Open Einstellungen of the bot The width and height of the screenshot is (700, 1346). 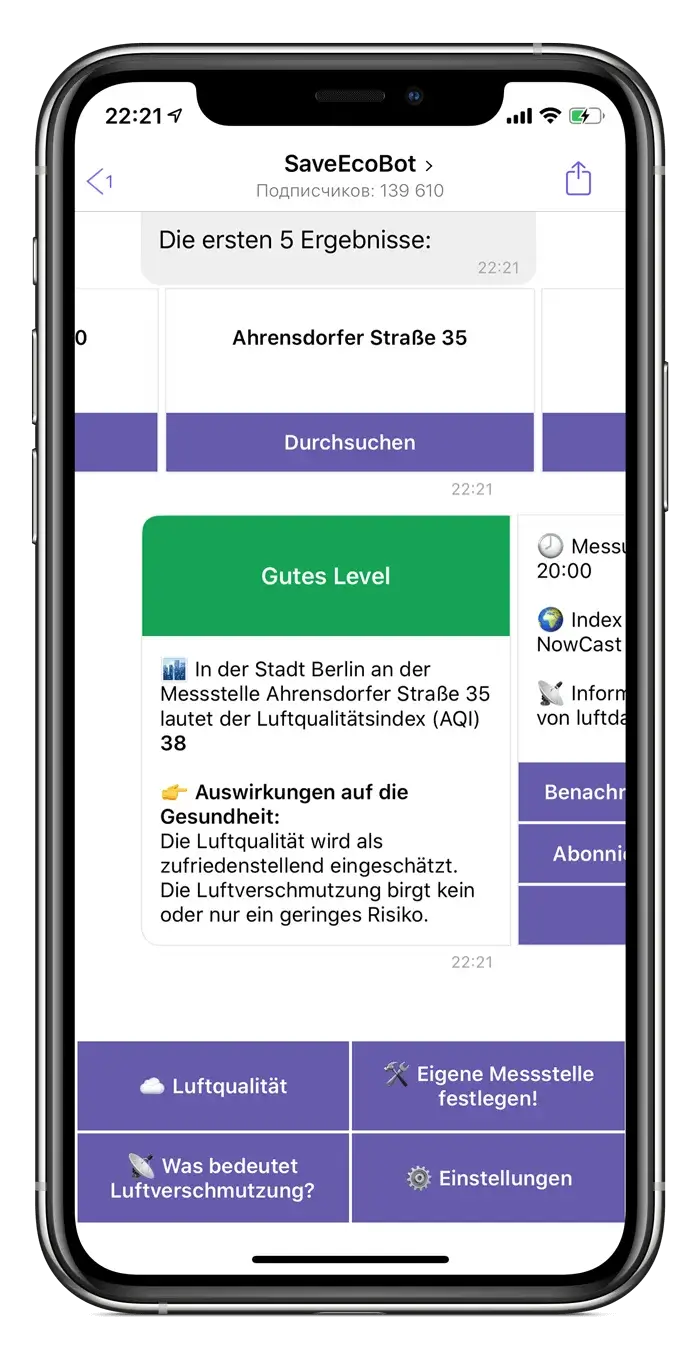pos(488,1178)
